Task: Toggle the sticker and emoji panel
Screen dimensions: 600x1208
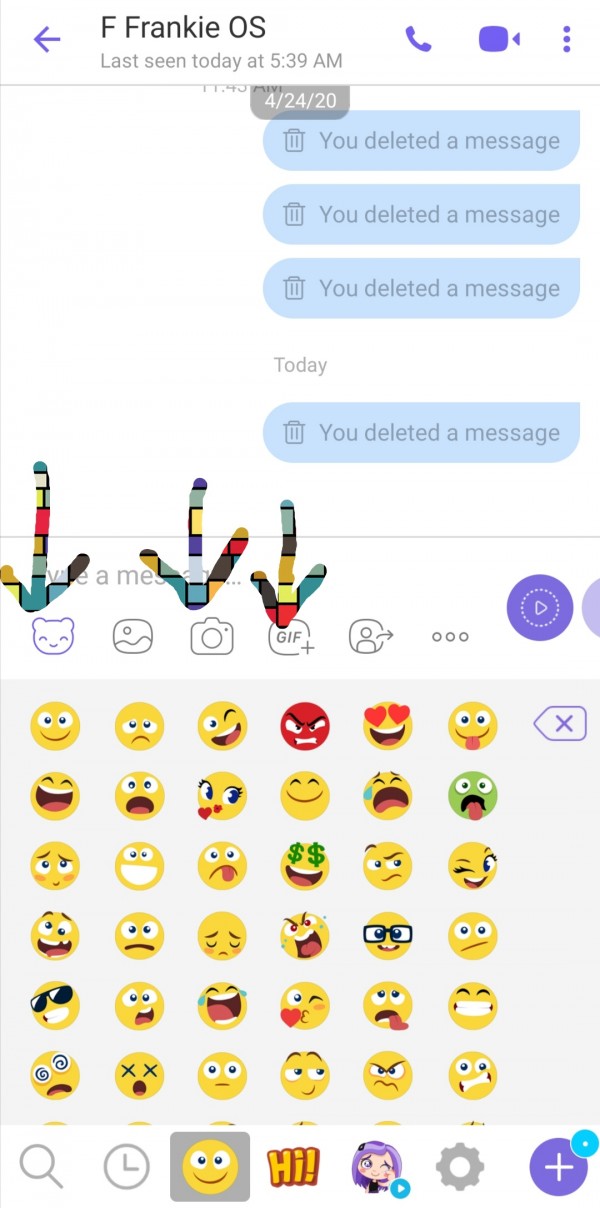Action: coord(53,636)
